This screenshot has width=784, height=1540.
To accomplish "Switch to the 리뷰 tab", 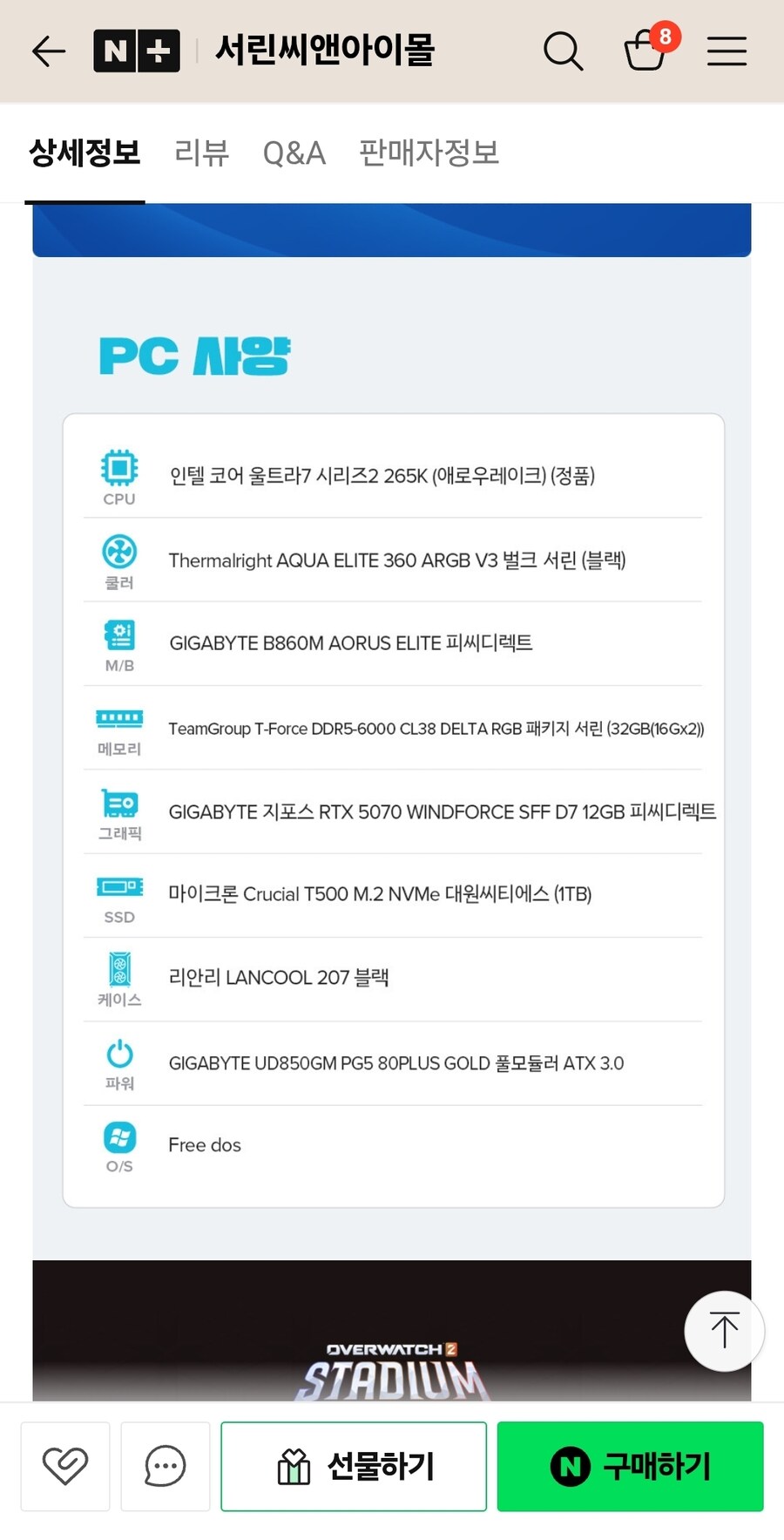I will point(201,153).
